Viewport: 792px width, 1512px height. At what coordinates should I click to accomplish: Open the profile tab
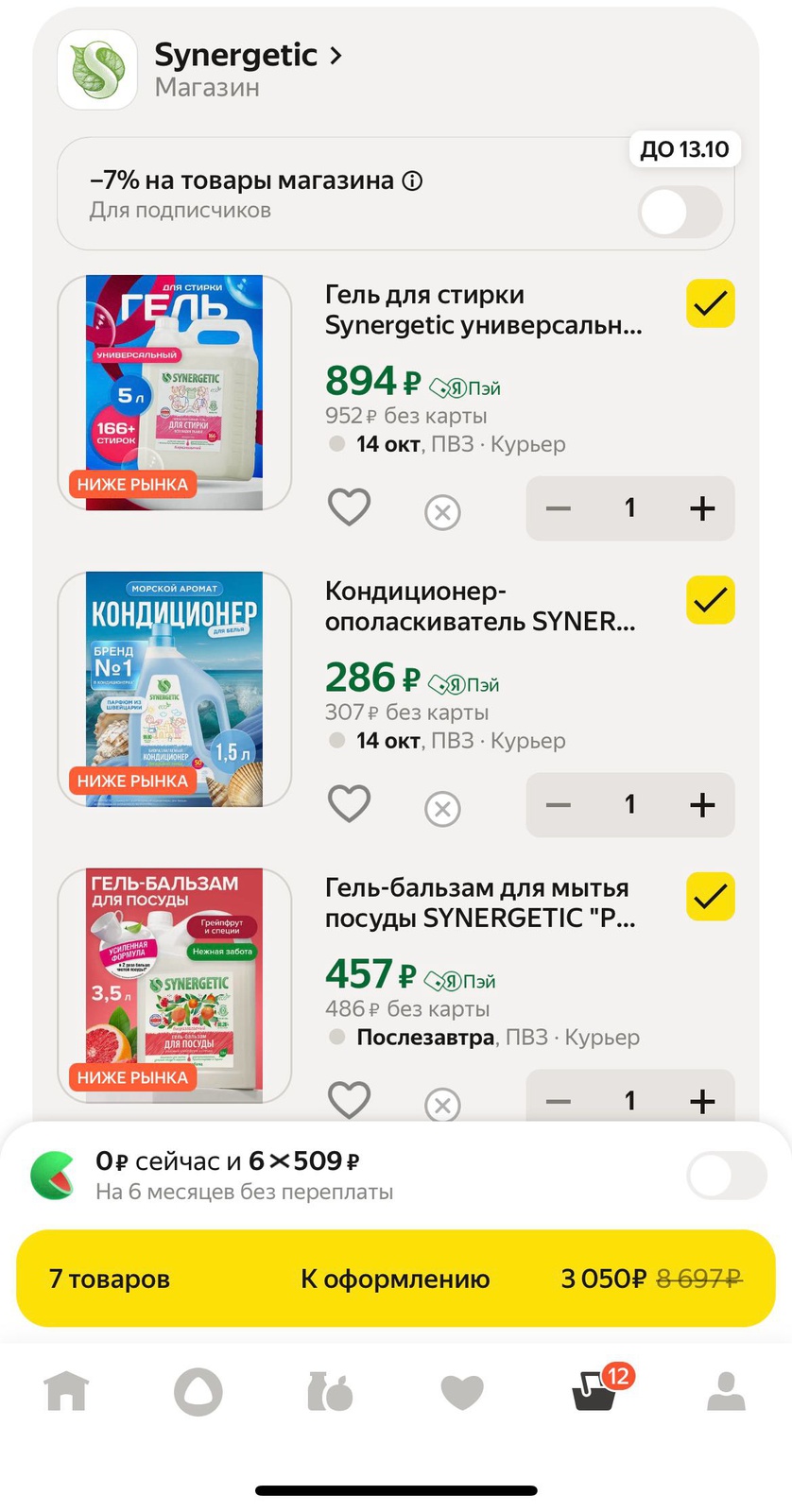pyautogui.click(x=726, y=1391)
